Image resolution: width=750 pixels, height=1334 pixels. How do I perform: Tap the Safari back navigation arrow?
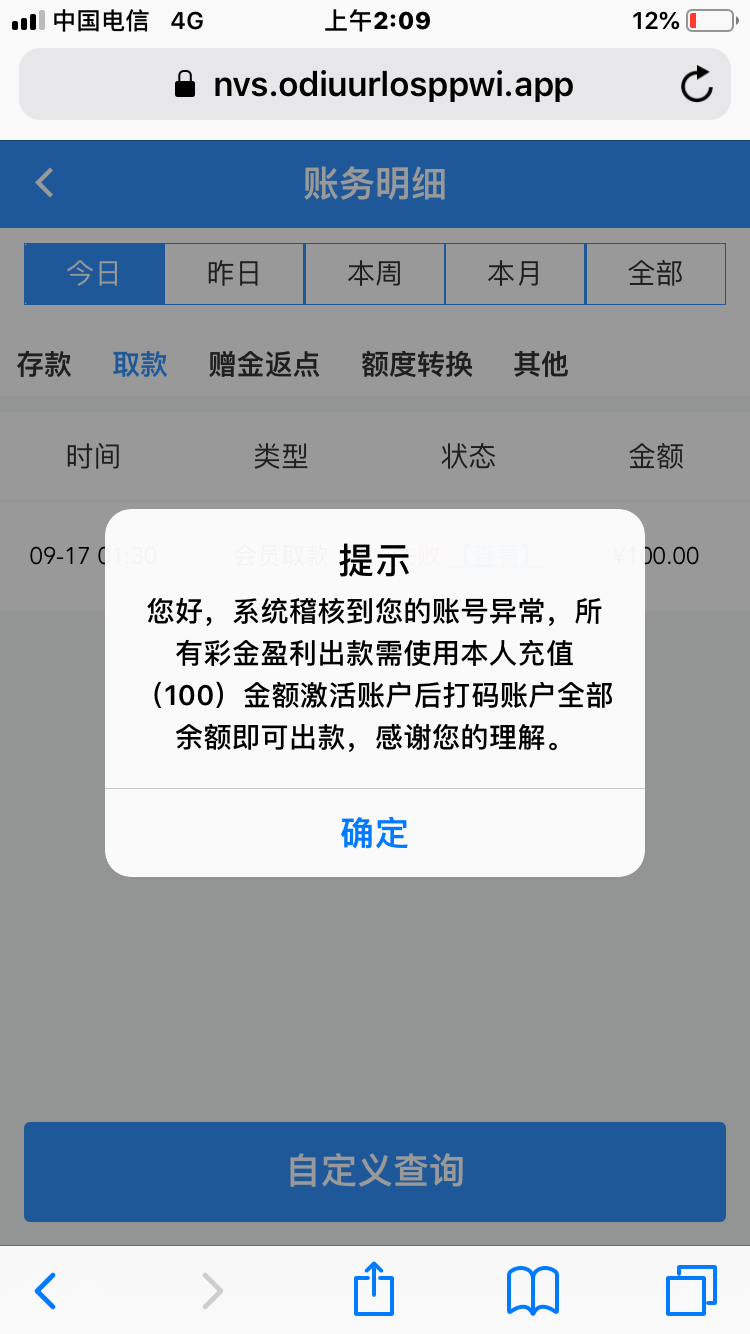tap(45, 1291)
